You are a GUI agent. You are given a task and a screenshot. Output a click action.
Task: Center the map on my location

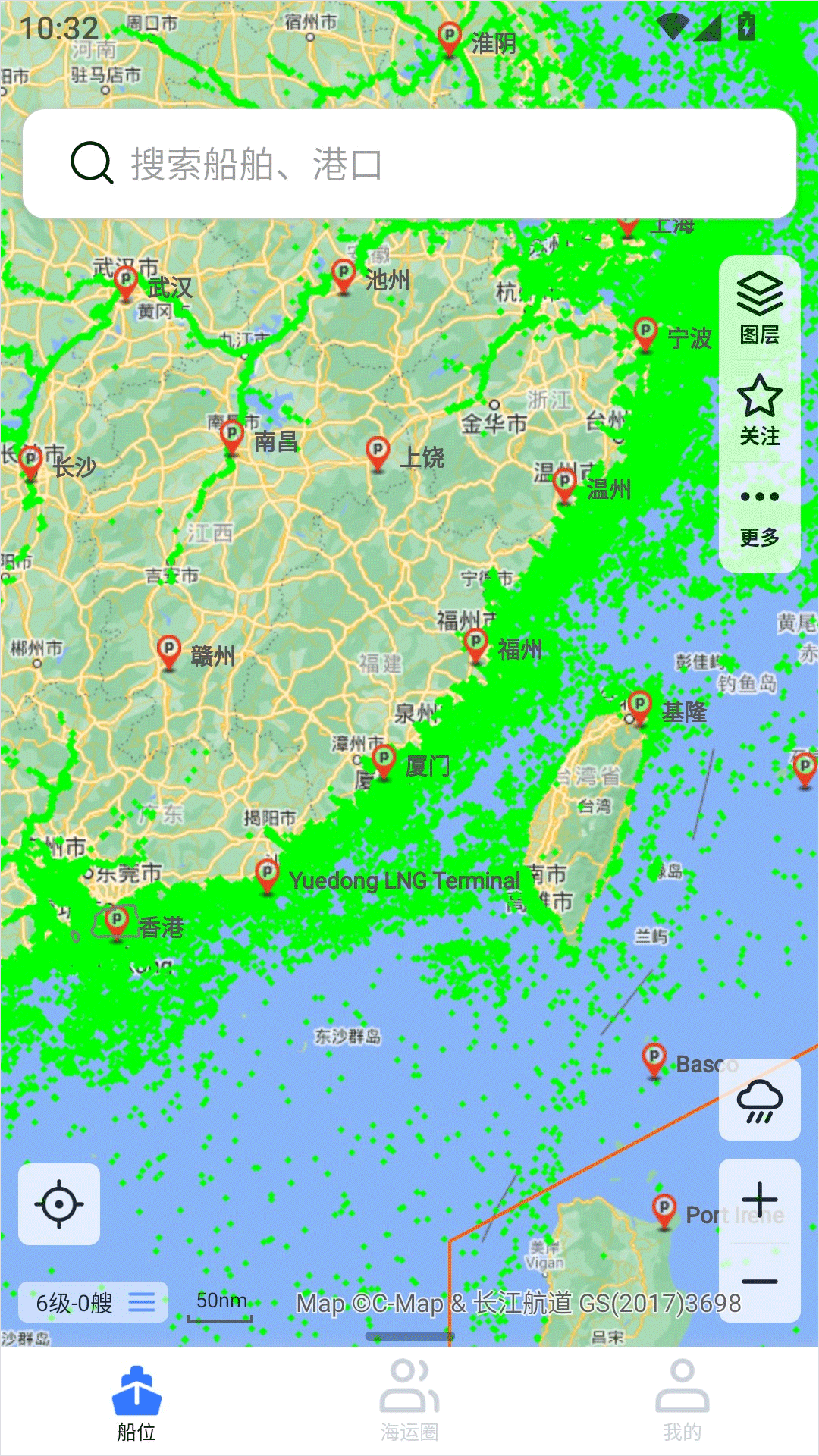[59, 1203]
